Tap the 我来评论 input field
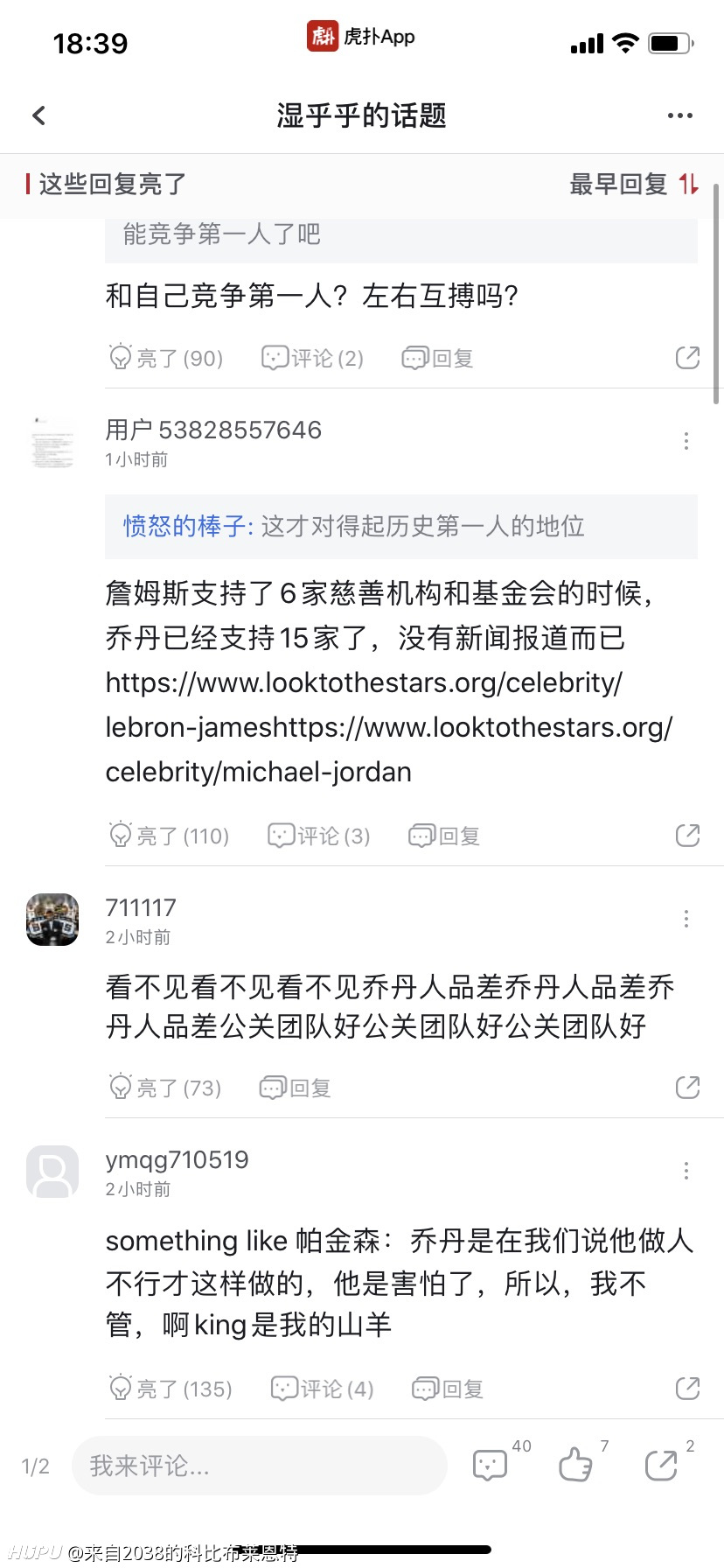Screen dimensions: 724x1568 click(260, 1466)
